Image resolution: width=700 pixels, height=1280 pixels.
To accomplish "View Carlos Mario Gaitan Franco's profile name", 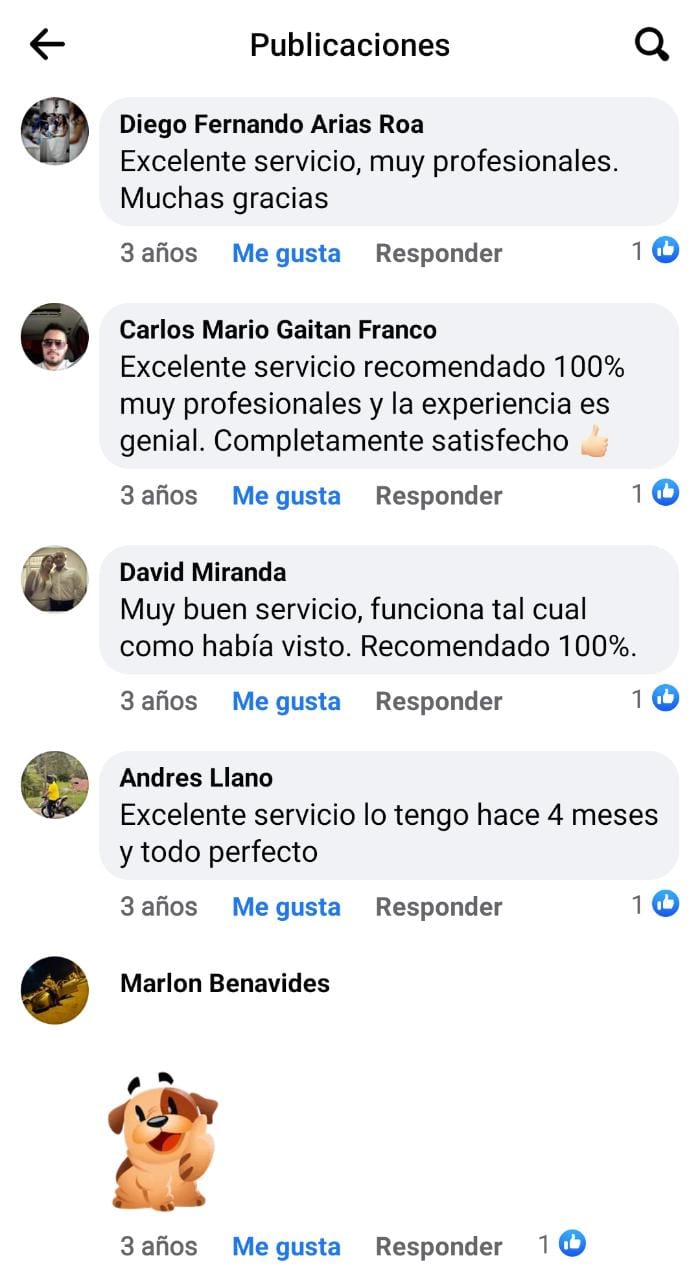I will tap(278, 330).
